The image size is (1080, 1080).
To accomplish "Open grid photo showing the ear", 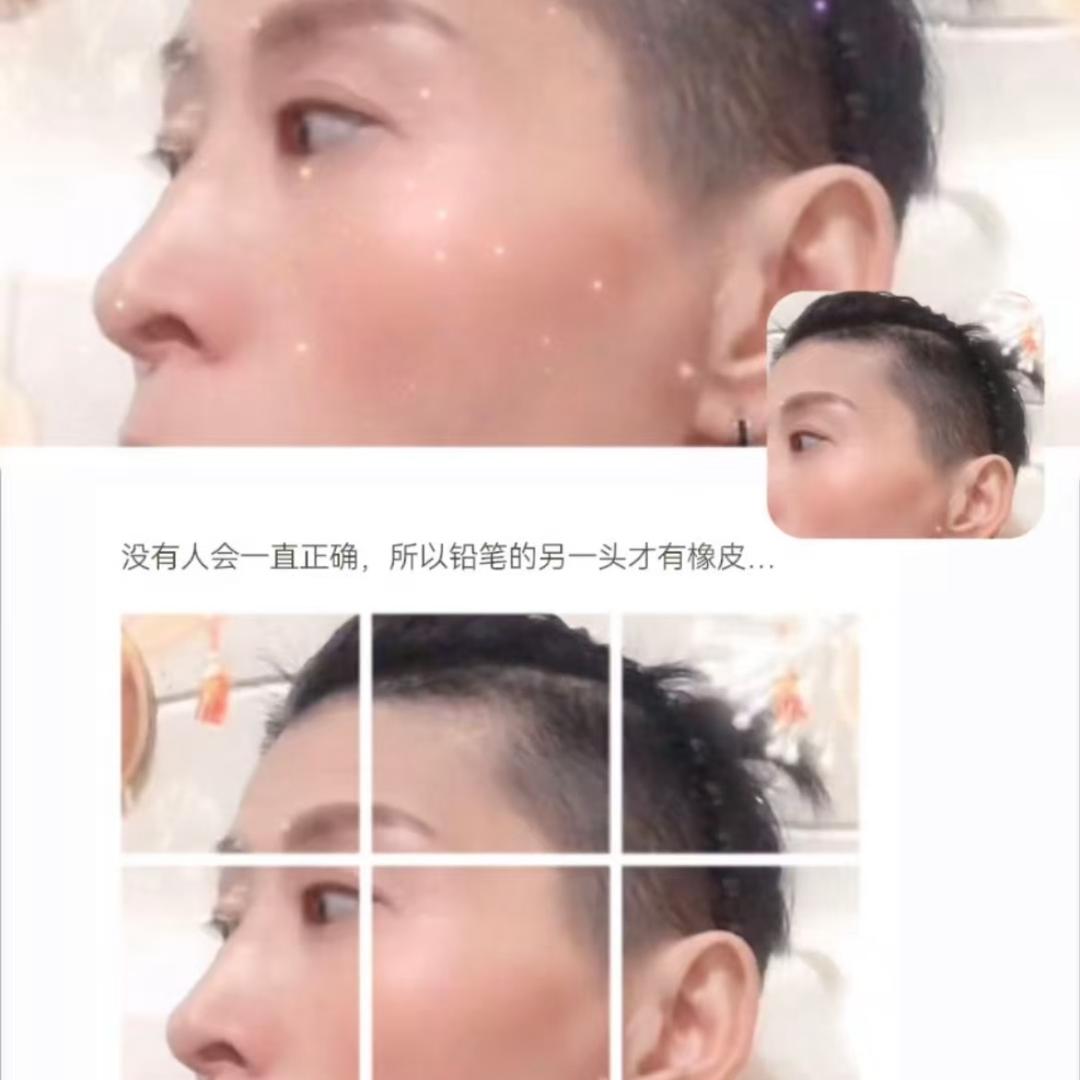I will [740, 973].
